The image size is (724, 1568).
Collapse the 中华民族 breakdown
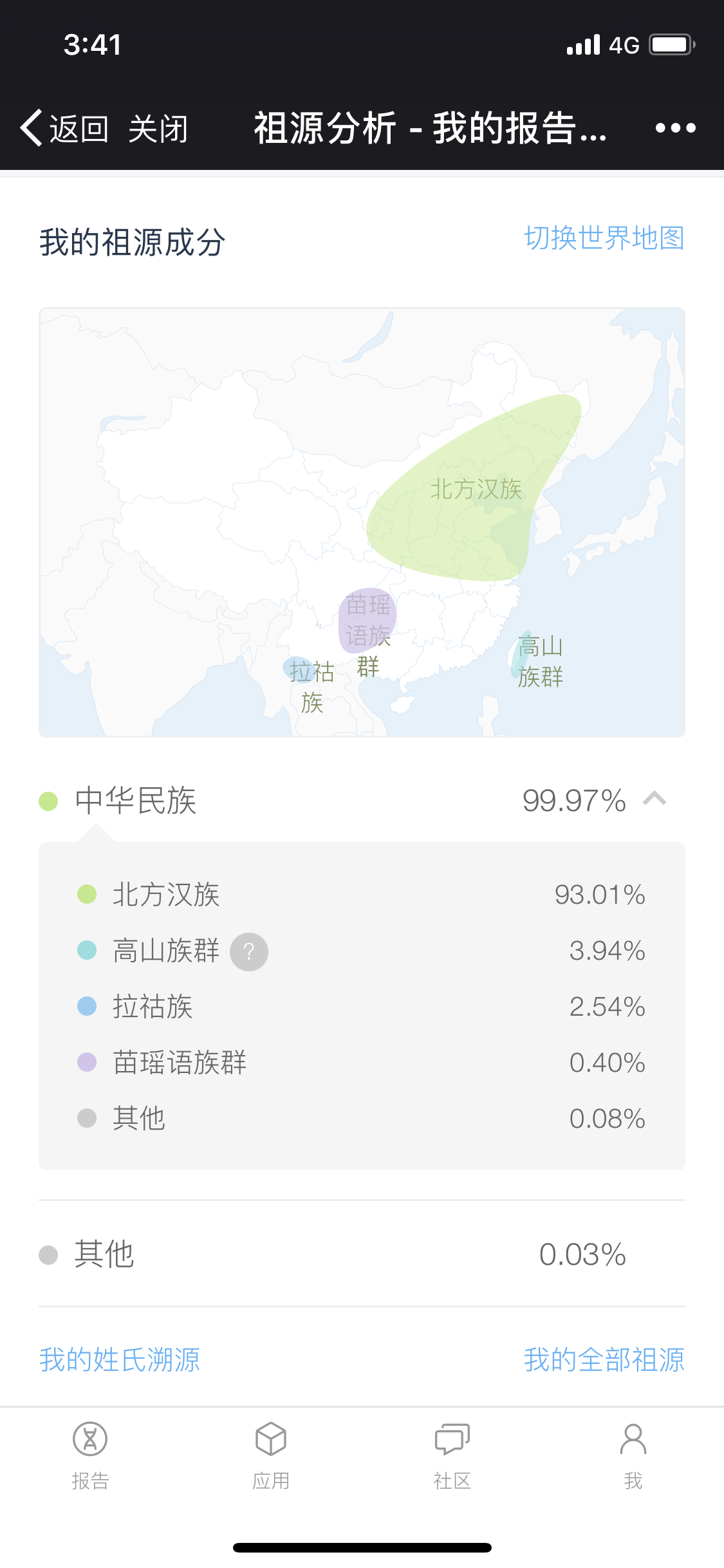click(654, 799)
